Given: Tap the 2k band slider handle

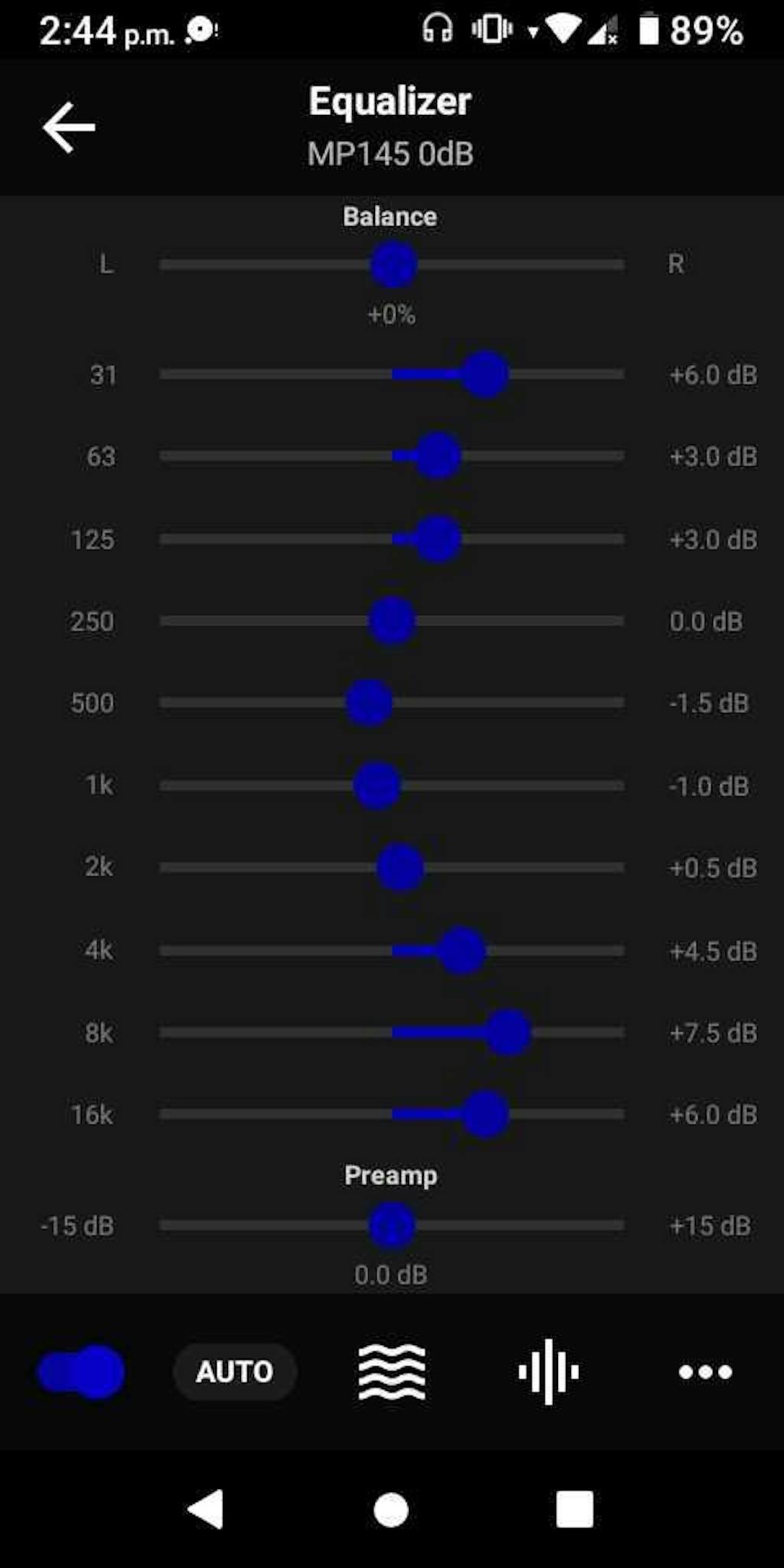Looking at the screenshot, I should pyautogui.click(x=400, y=867).
